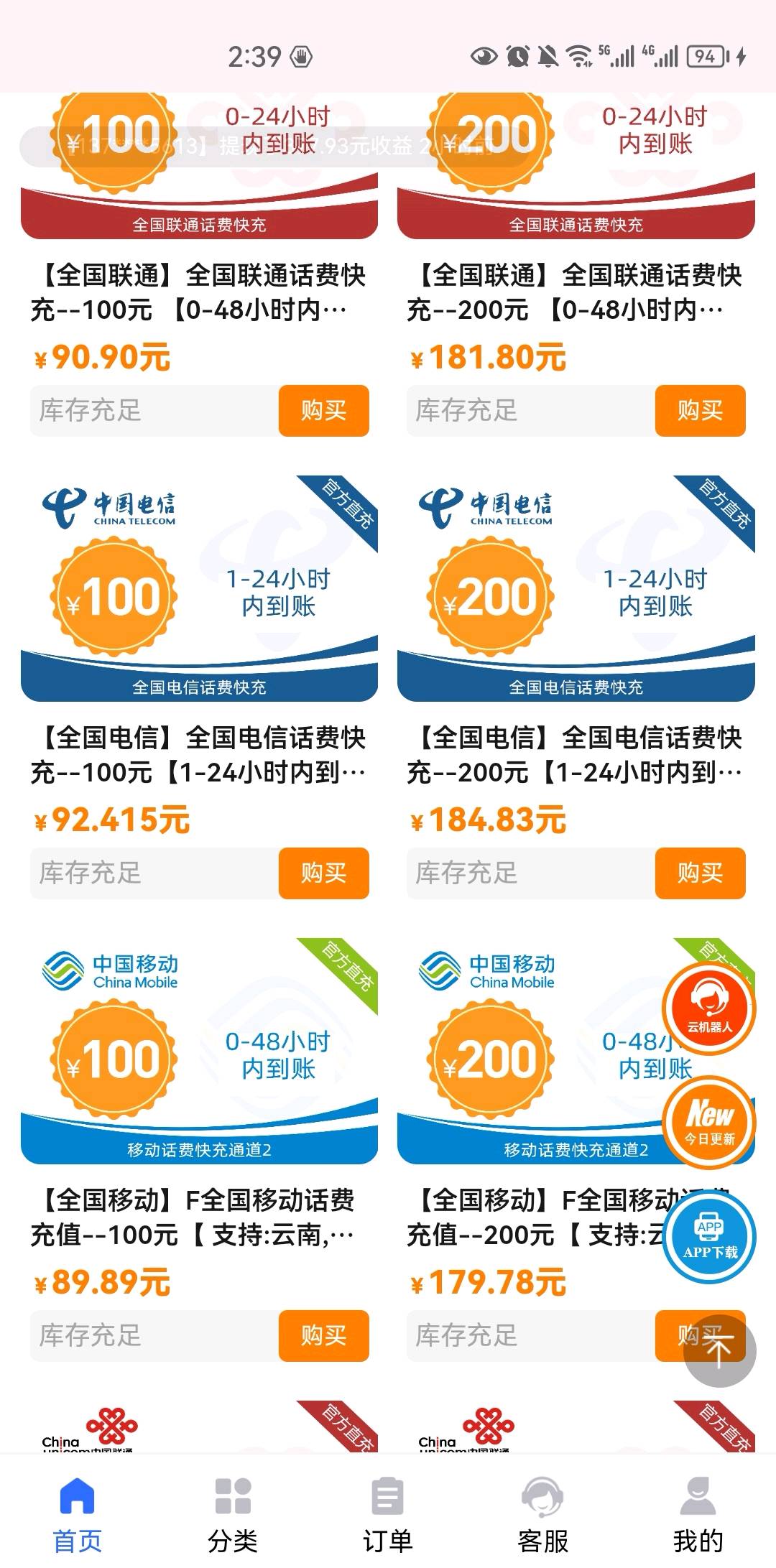Buy the 200 yuan China Unicom recharge
Image resolution: width=776 pixels, height=1568 pixels.
pyautogui.click(x=700, y=410)
